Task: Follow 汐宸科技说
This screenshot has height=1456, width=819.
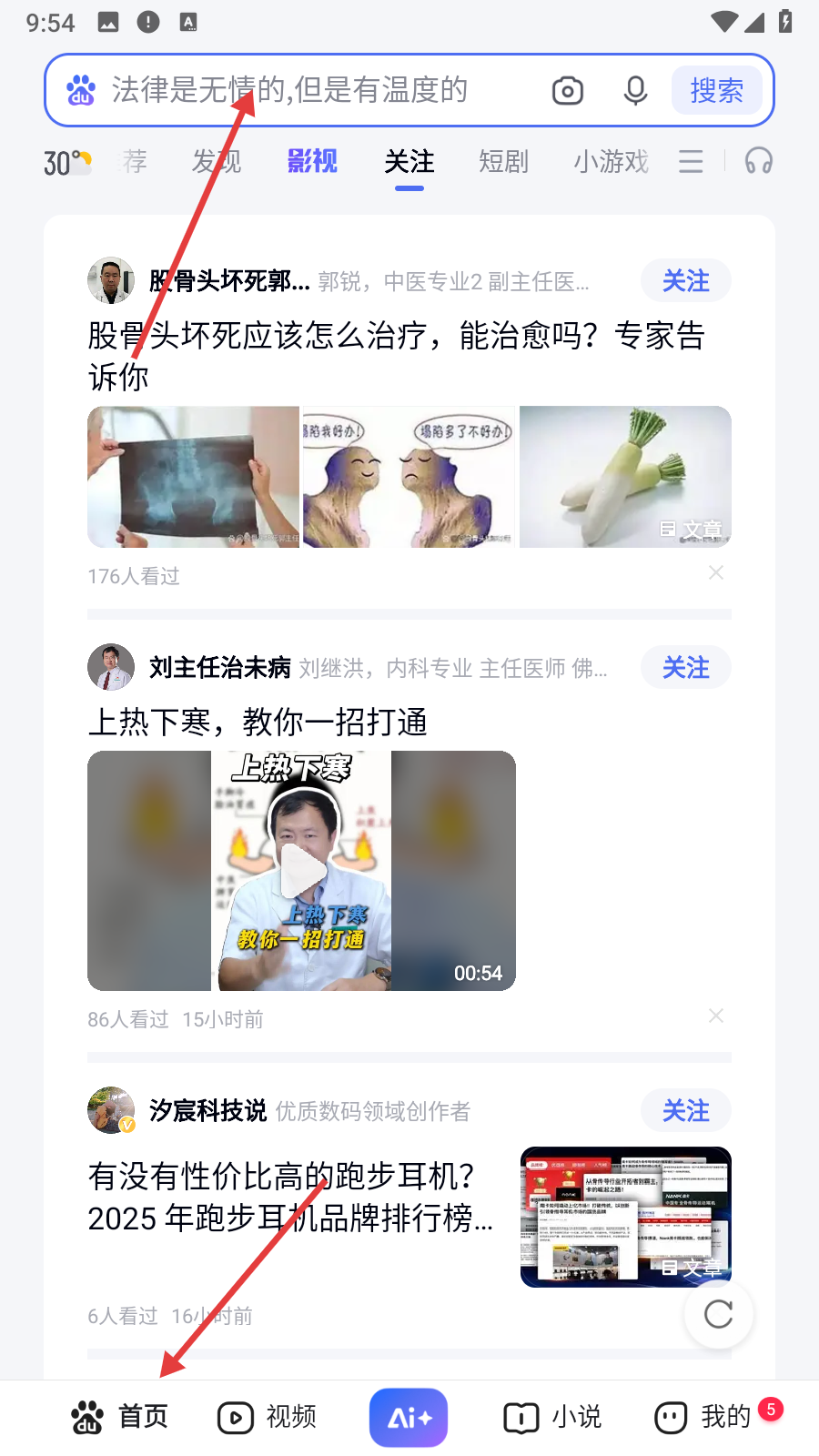Action: (x=685, y=1111)
